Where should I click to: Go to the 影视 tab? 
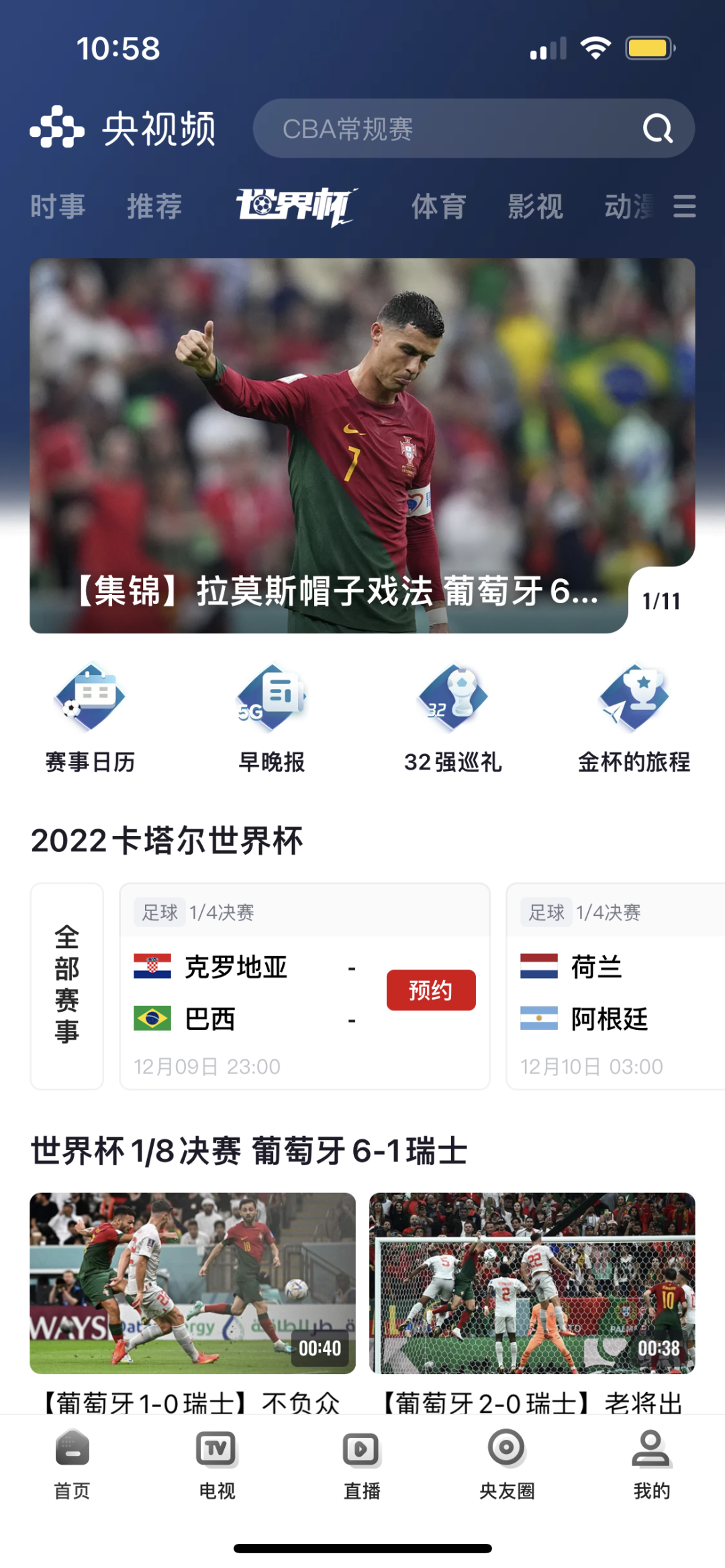pyautogui.click(x=535, y=206)
